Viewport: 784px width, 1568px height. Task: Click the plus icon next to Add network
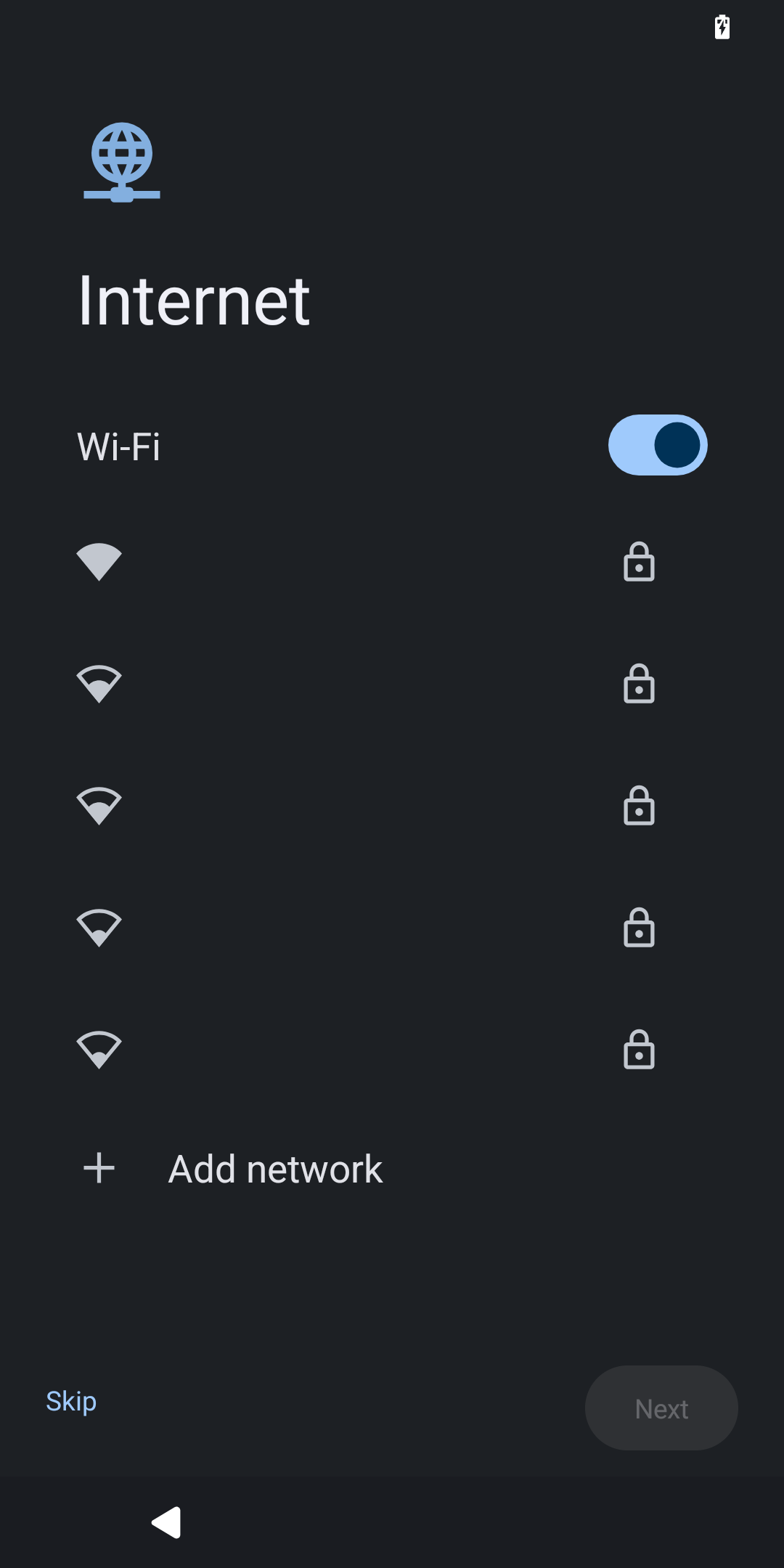tap(99, 1167)
